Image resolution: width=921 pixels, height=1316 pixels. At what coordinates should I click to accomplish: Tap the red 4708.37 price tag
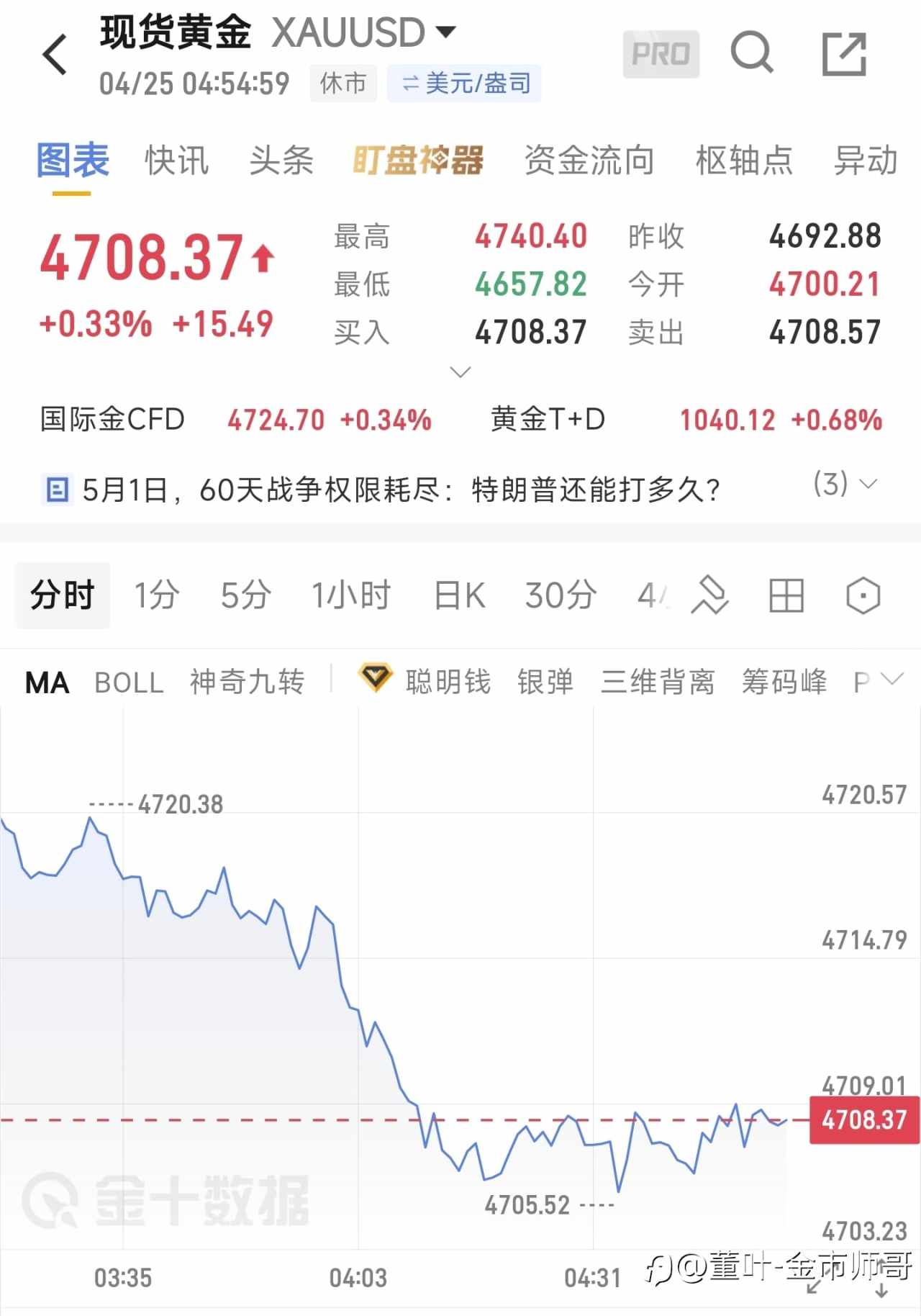pyautogui.click(x=863, y=1120)
